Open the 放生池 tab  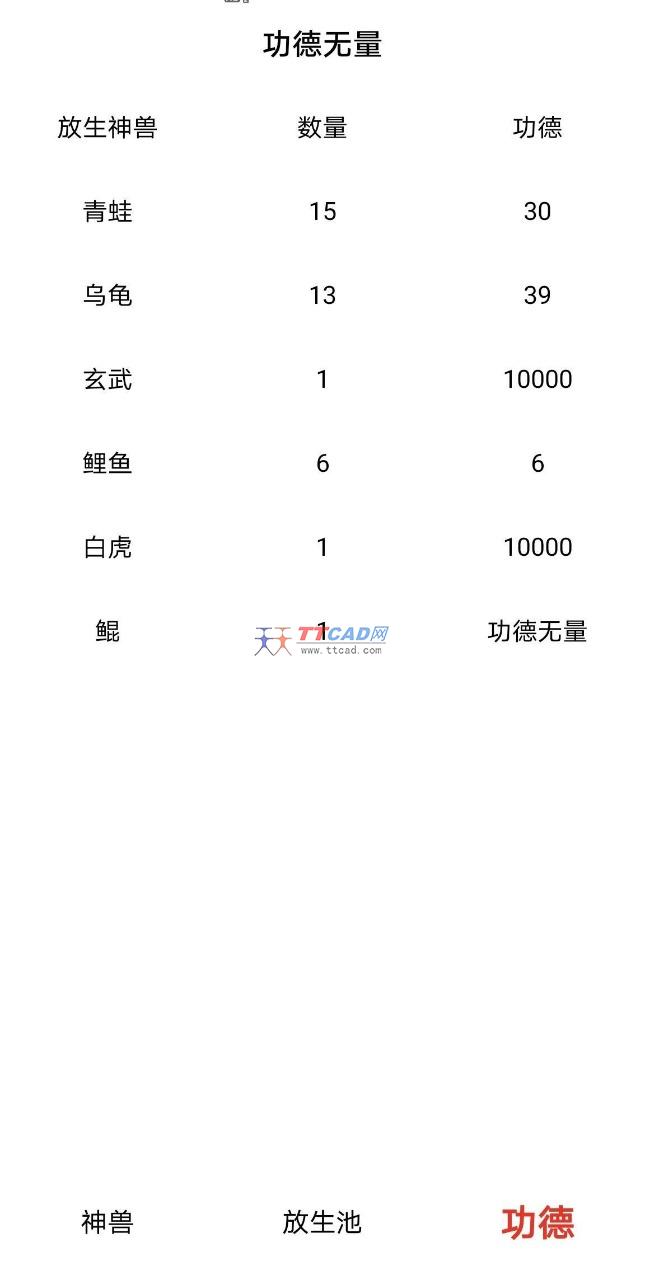[x=322, y=1222]
